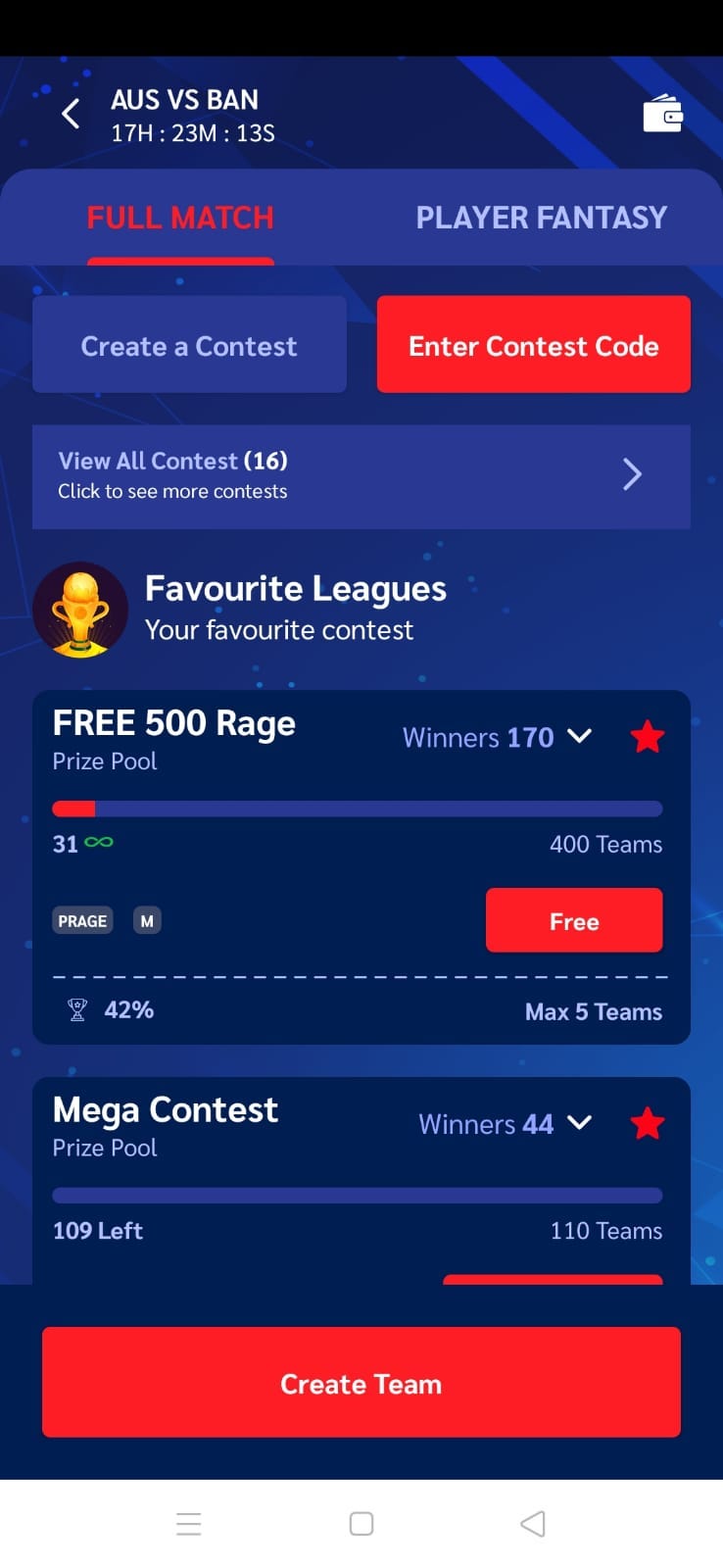Screen dimensions: 723x1568
Task: Tap the Create Team button
Action: click(361, 1383)
